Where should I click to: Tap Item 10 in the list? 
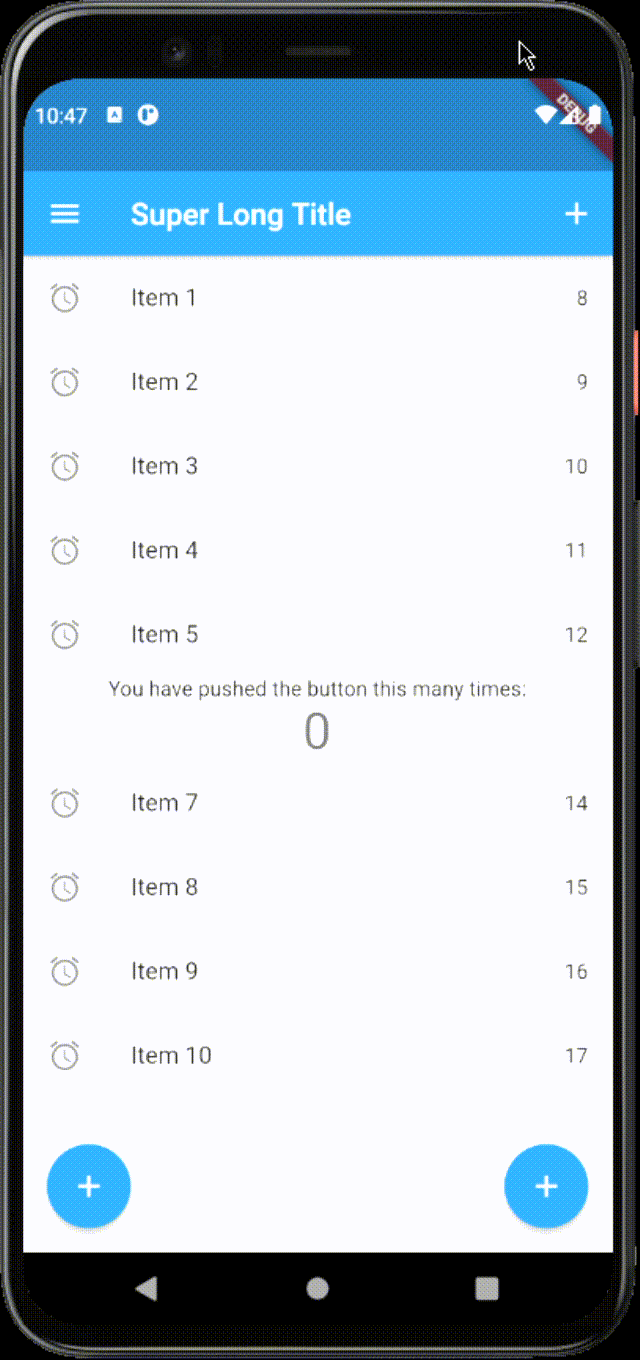tap(318, 1055)
